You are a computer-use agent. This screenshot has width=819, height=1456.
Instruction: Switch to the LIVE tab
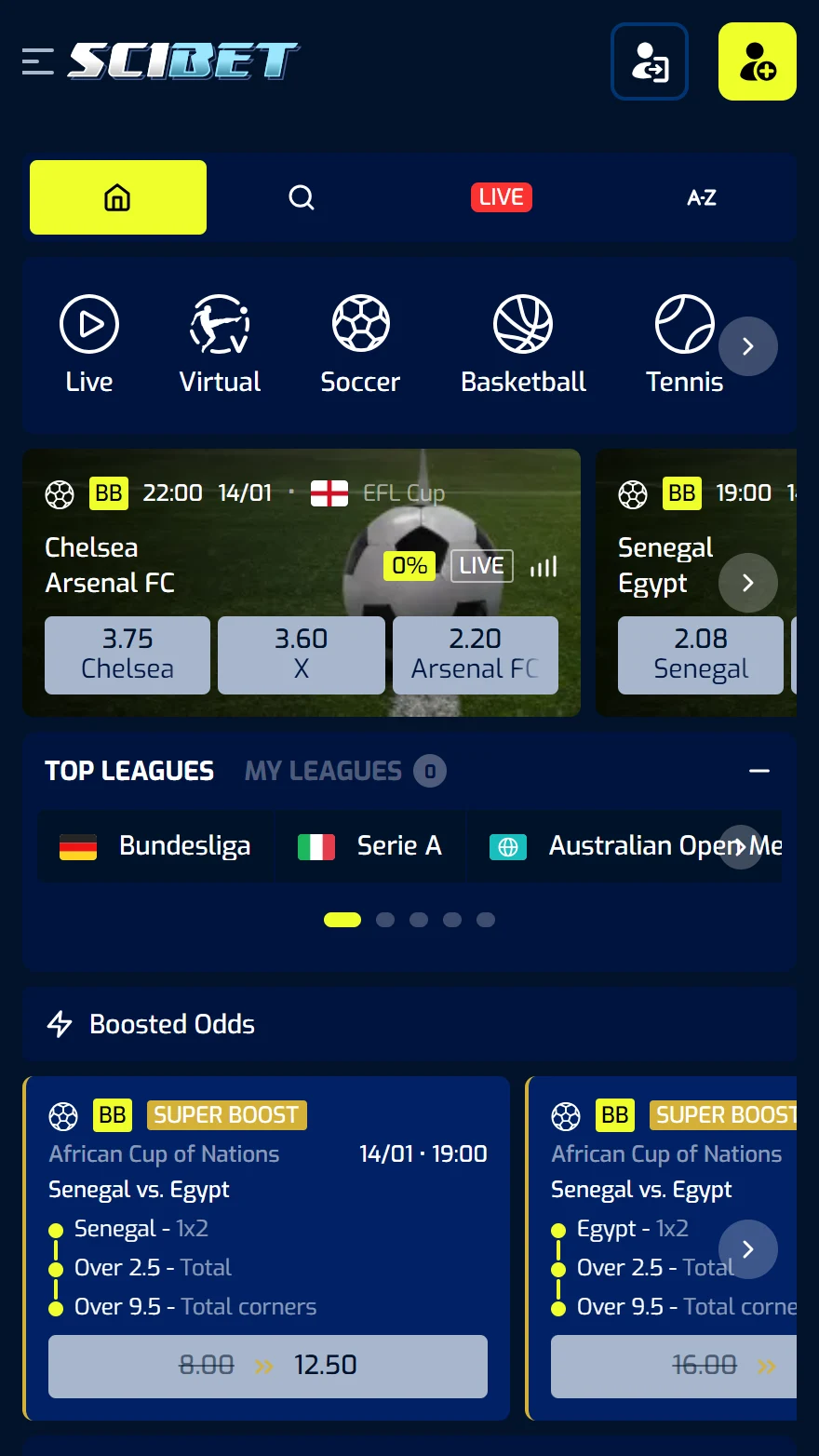tap(501, 197)
